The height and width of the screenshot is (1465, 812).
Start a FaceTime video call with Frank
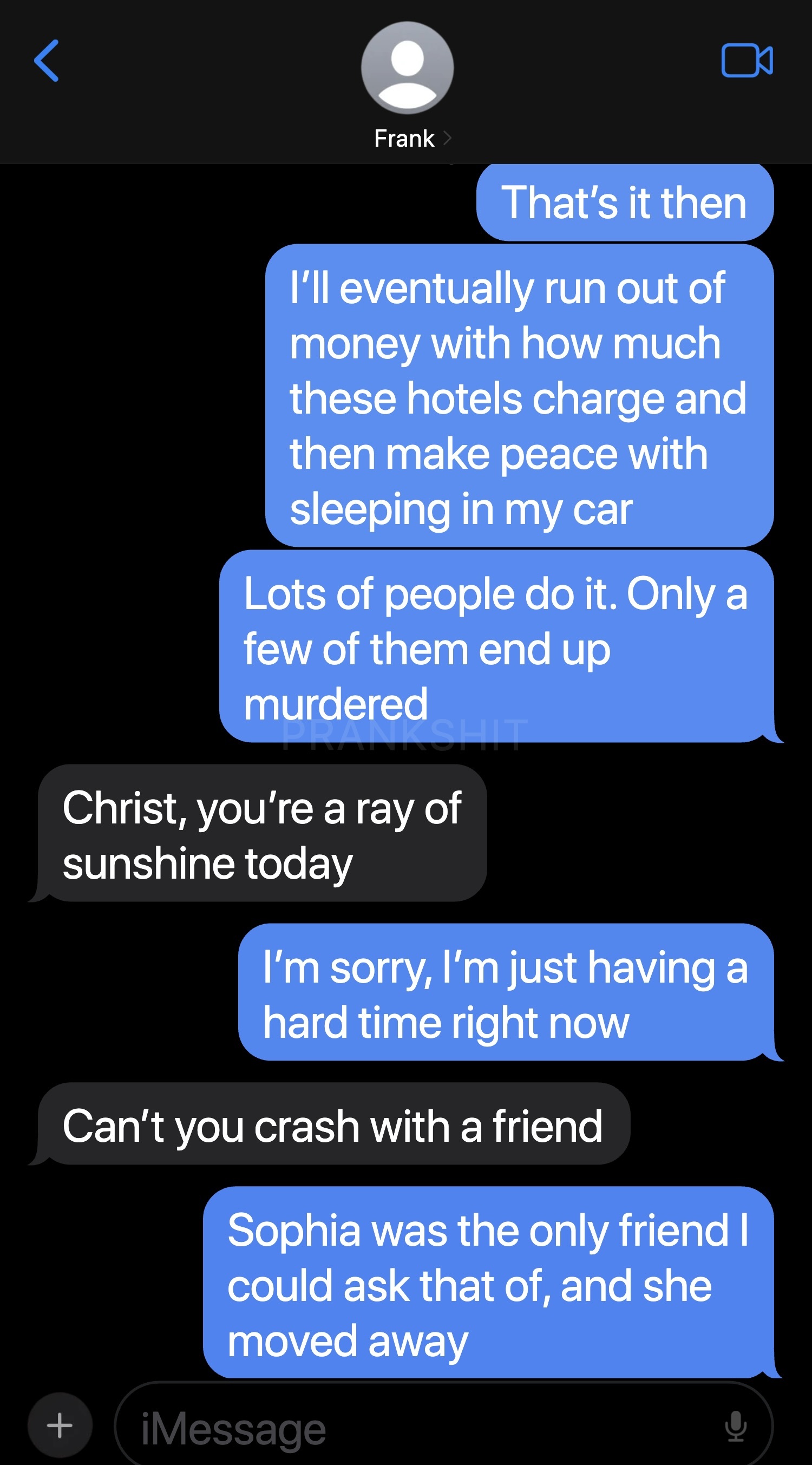(746, 60)
